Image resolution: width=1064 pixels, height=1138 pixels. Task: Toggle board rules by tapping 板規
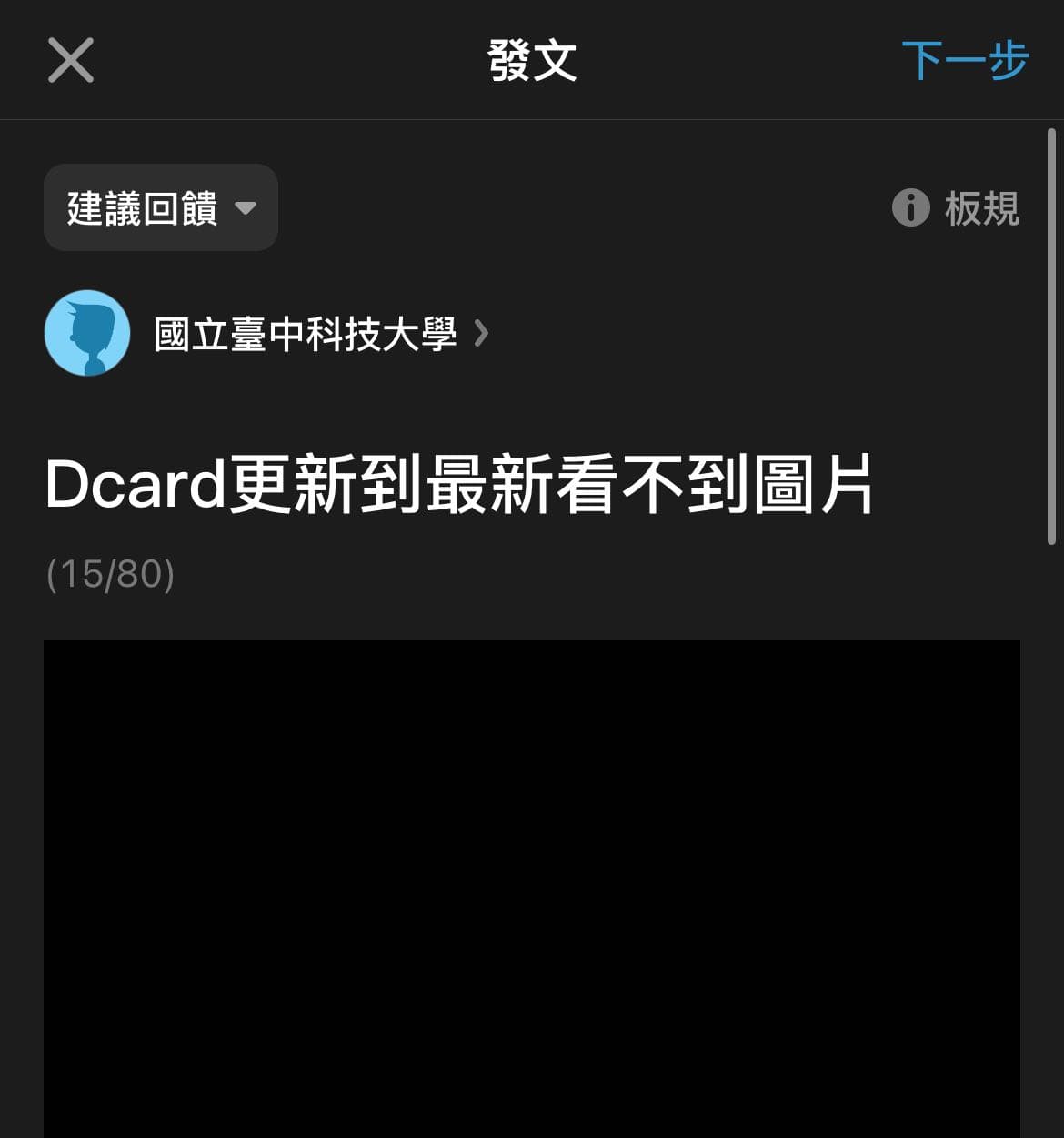(x=985, y=208)
